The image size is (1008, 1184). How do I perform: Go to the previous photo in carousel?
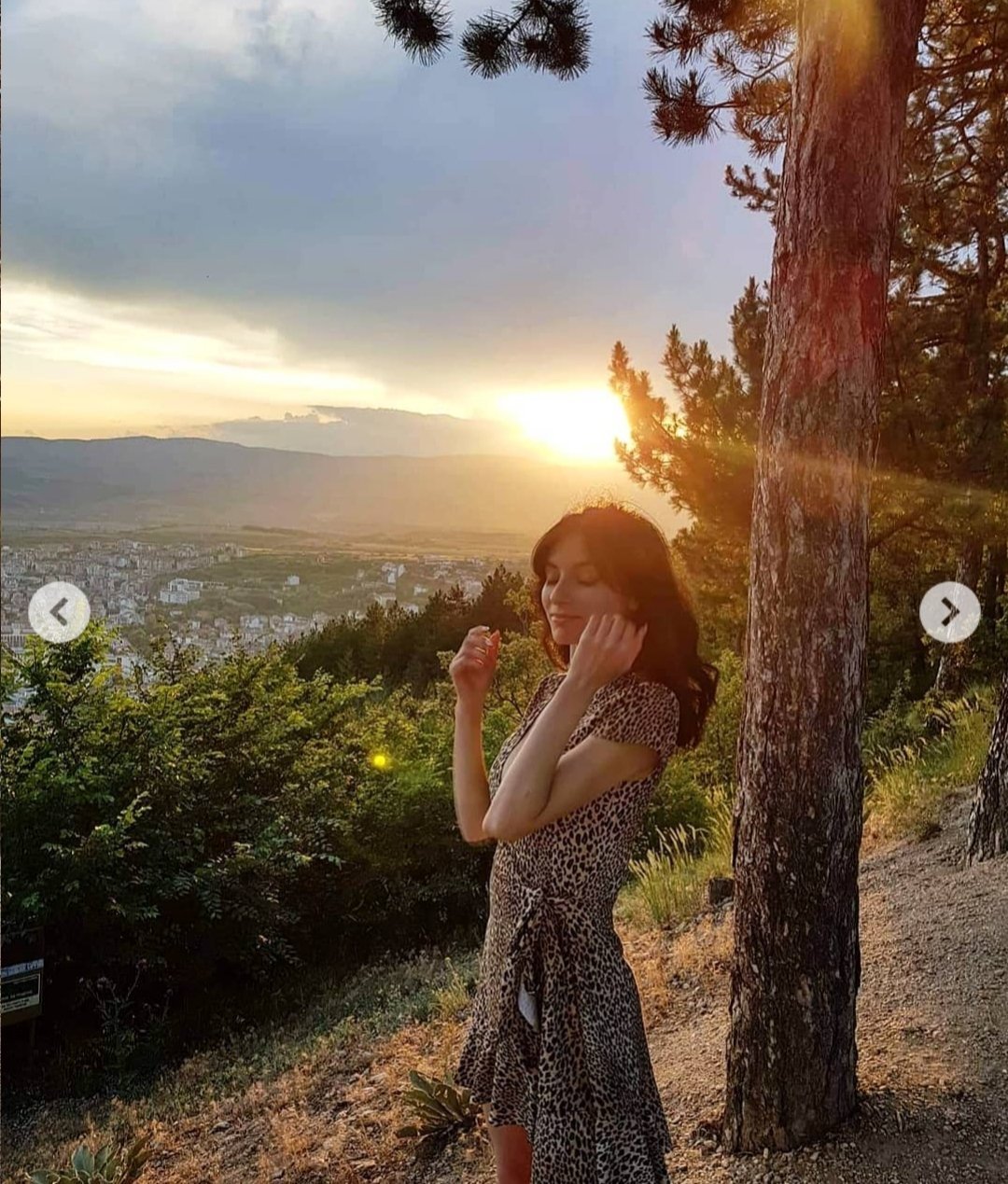pyautogui.click(x=59, y=612)
